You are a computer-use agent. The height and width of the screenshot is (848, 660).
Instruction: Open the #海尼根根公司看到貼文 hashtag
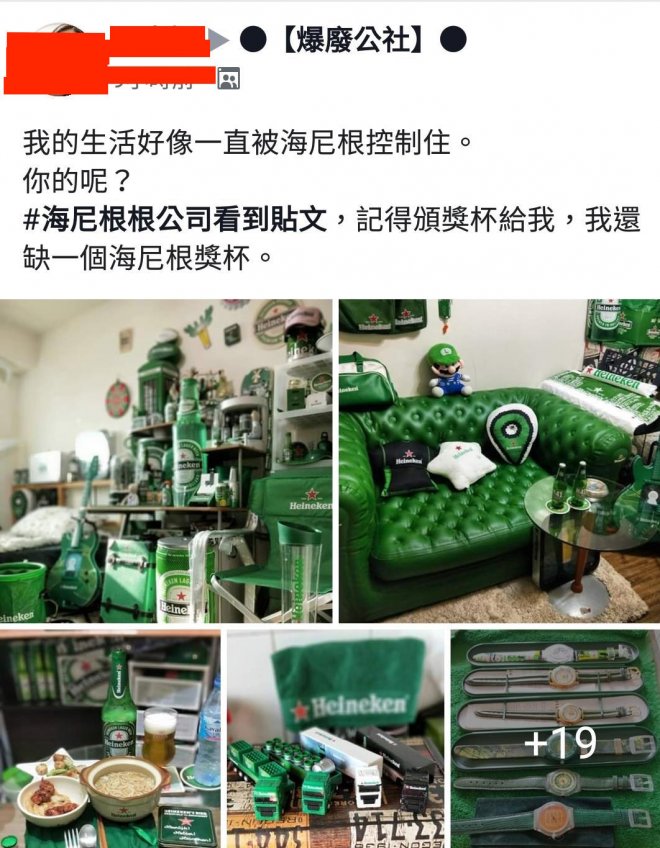click(176, 220)
